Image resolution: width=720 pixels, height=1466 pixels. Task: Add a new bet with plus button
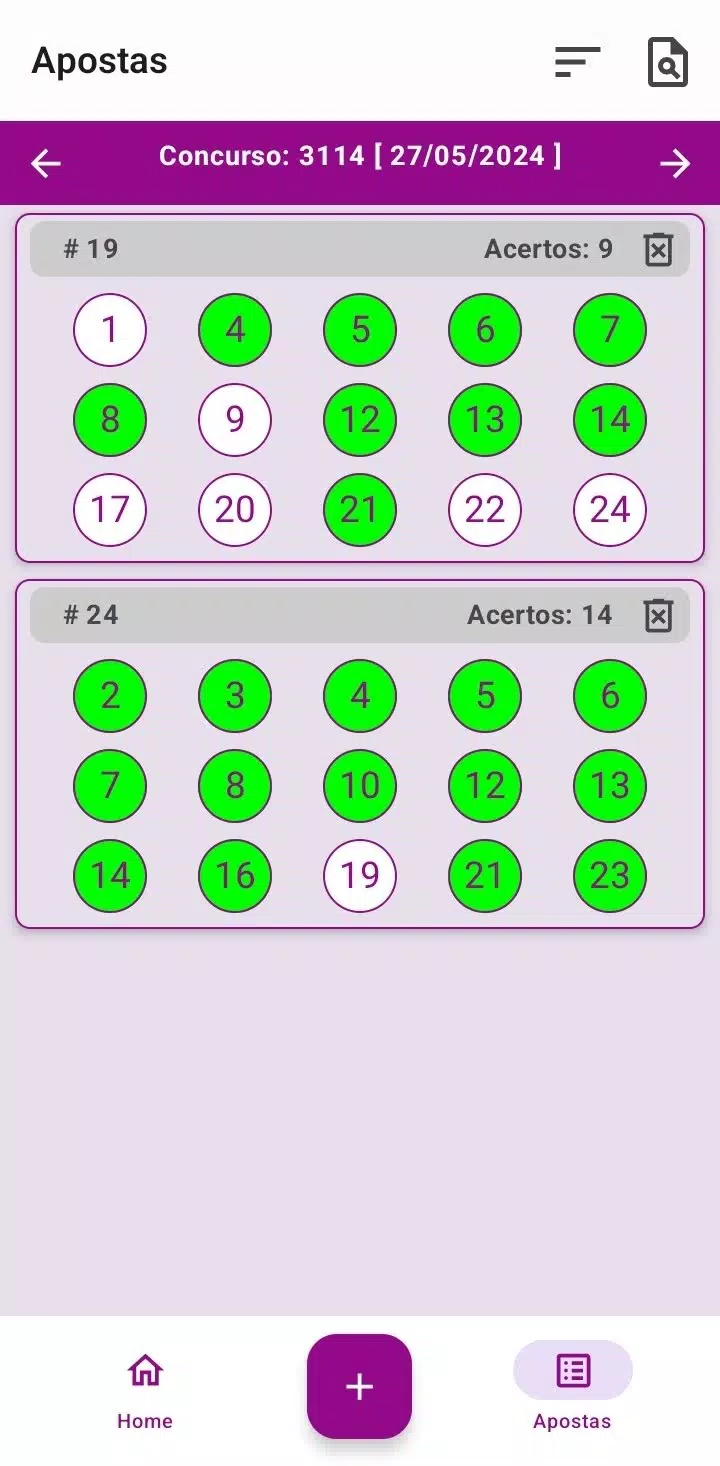[359, 1386]
